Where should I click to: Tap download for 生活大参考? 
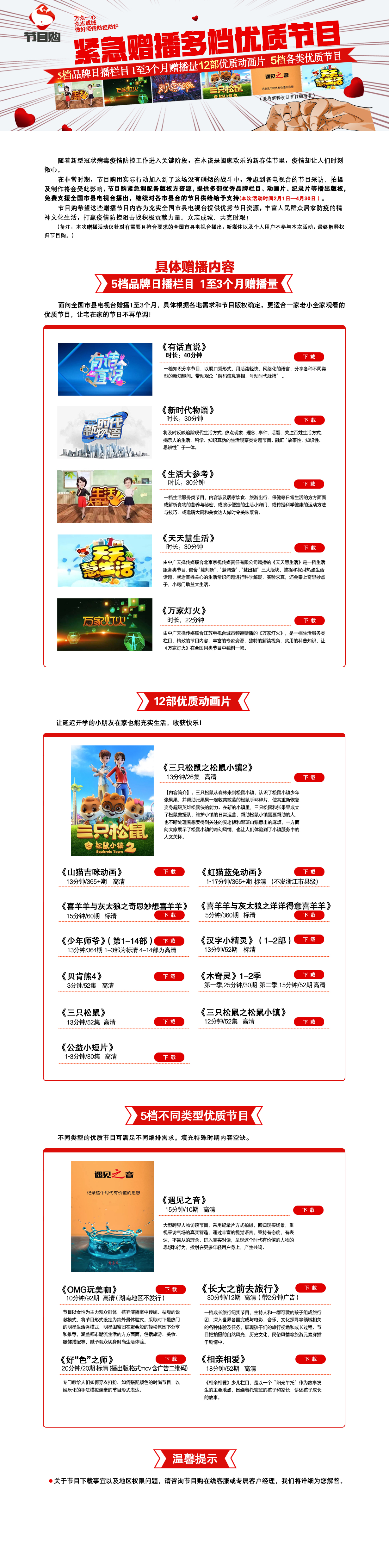click(309, 484)
